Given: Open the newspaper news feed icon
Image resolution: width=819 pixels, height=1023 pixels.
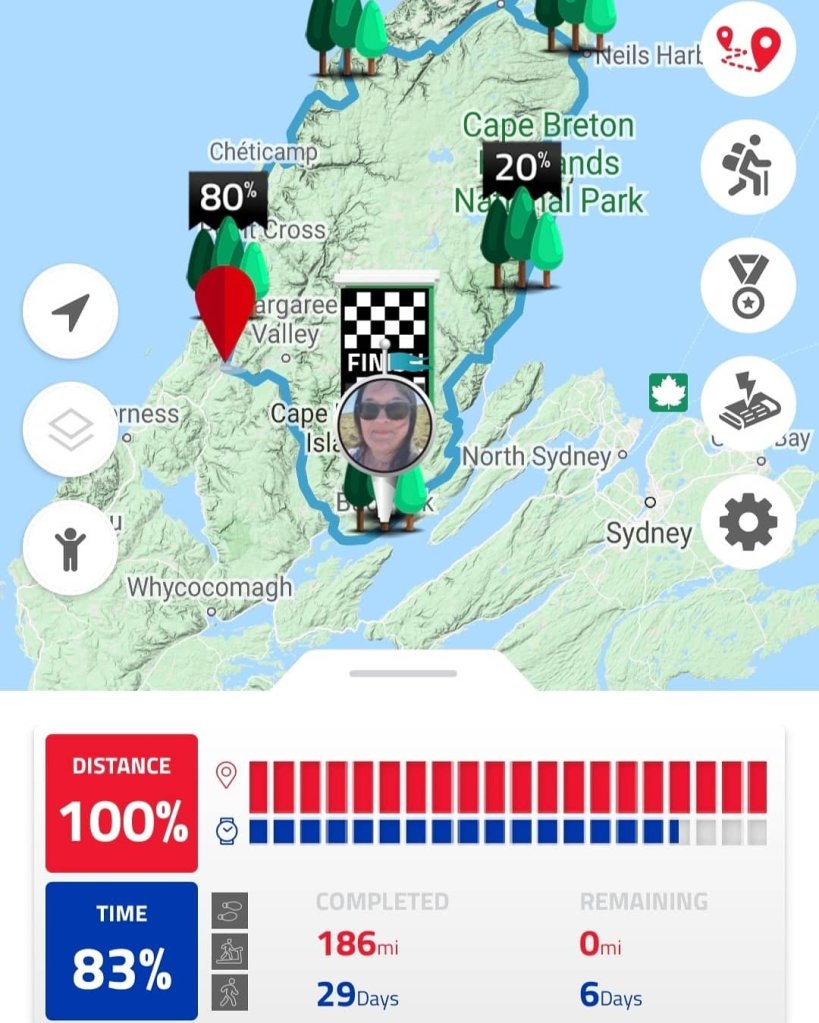Looking at the screenshot, I should point(748,404).
